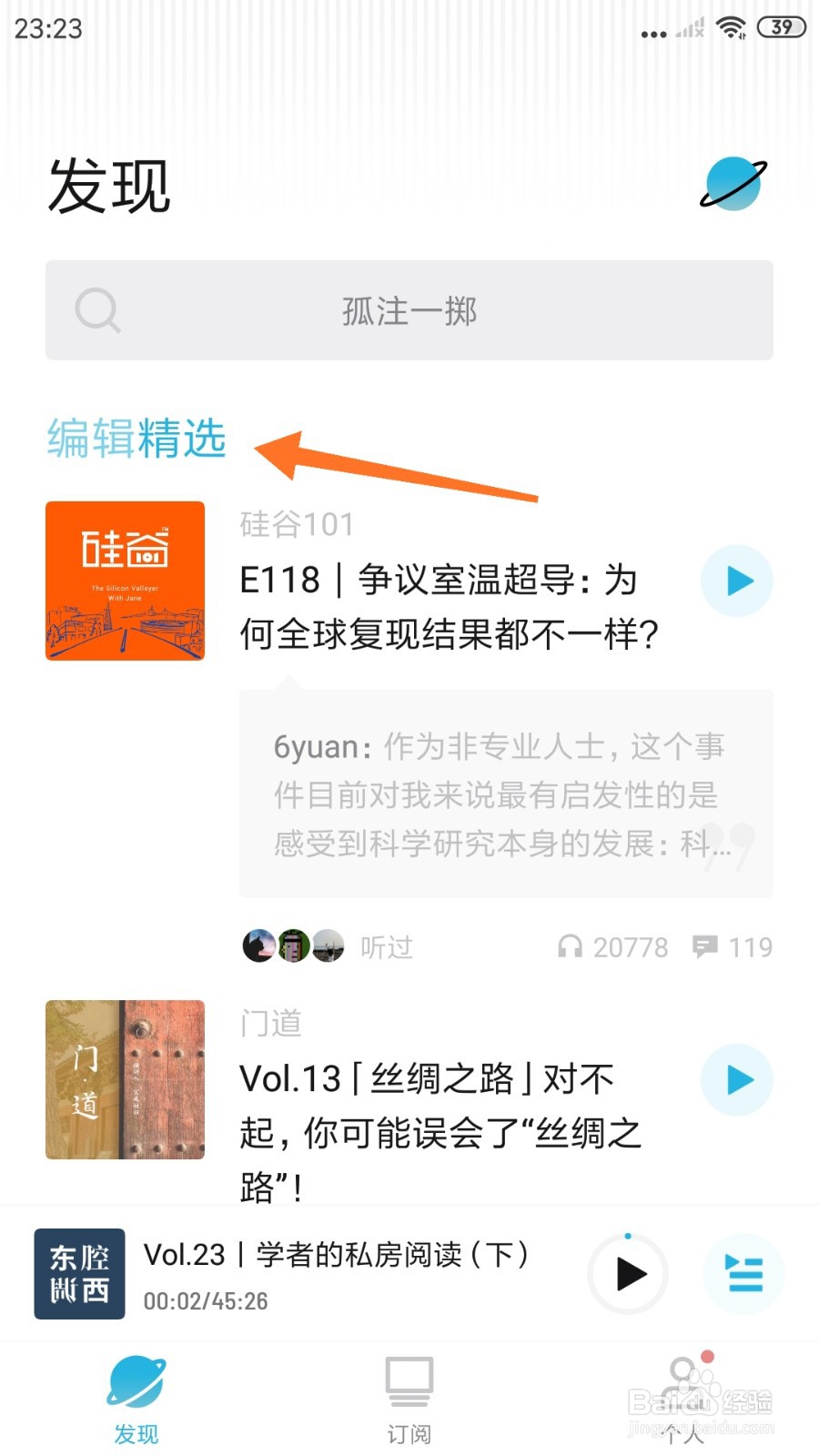Switch to the 个人 tab
This screenshot has height=1456, width=819.
tap(681, 1401)
